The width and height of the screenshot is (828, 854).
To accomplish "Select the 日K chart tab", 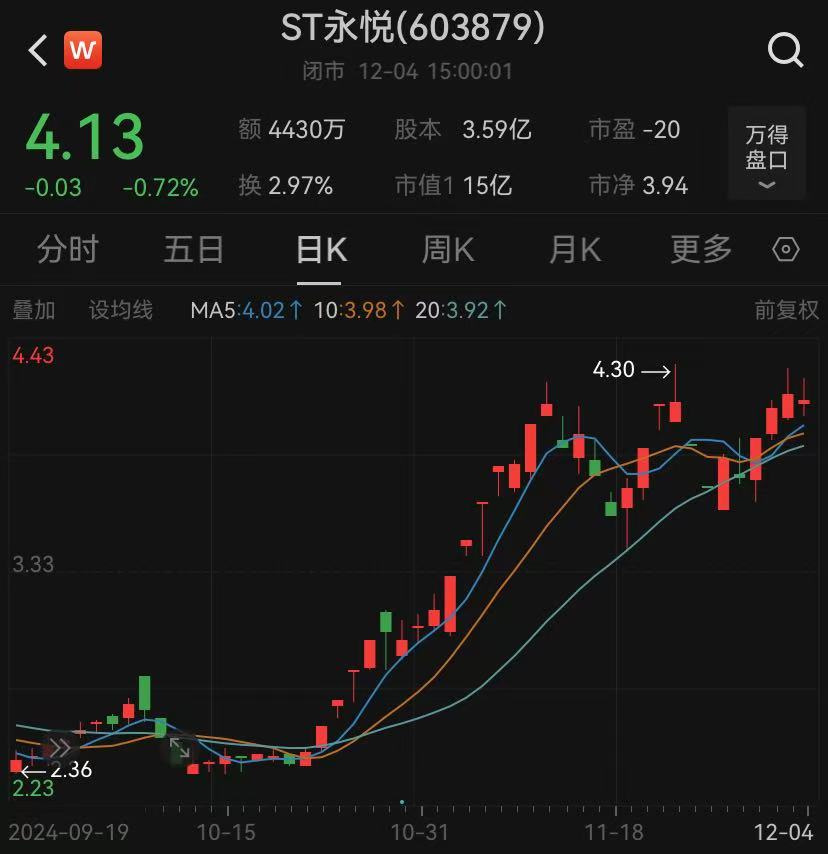I will 322,249.
